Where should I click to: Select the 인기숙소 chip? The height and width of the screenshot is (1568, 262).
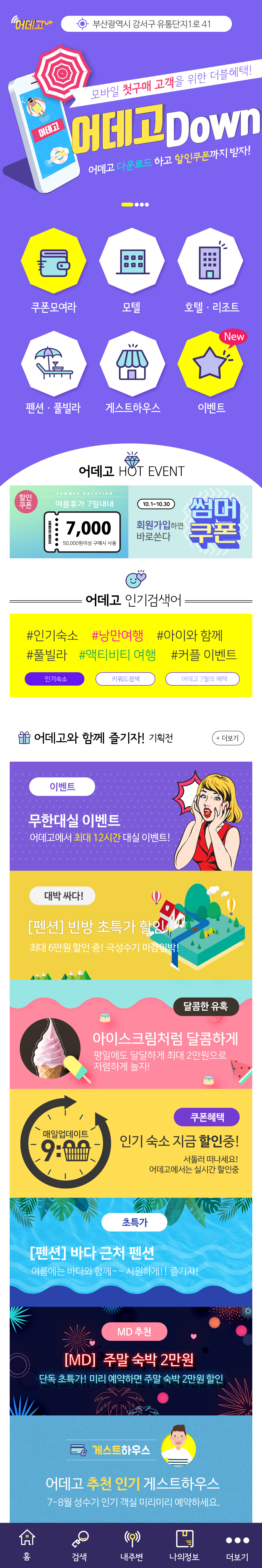pyautogui.click(x=55, y=679)
